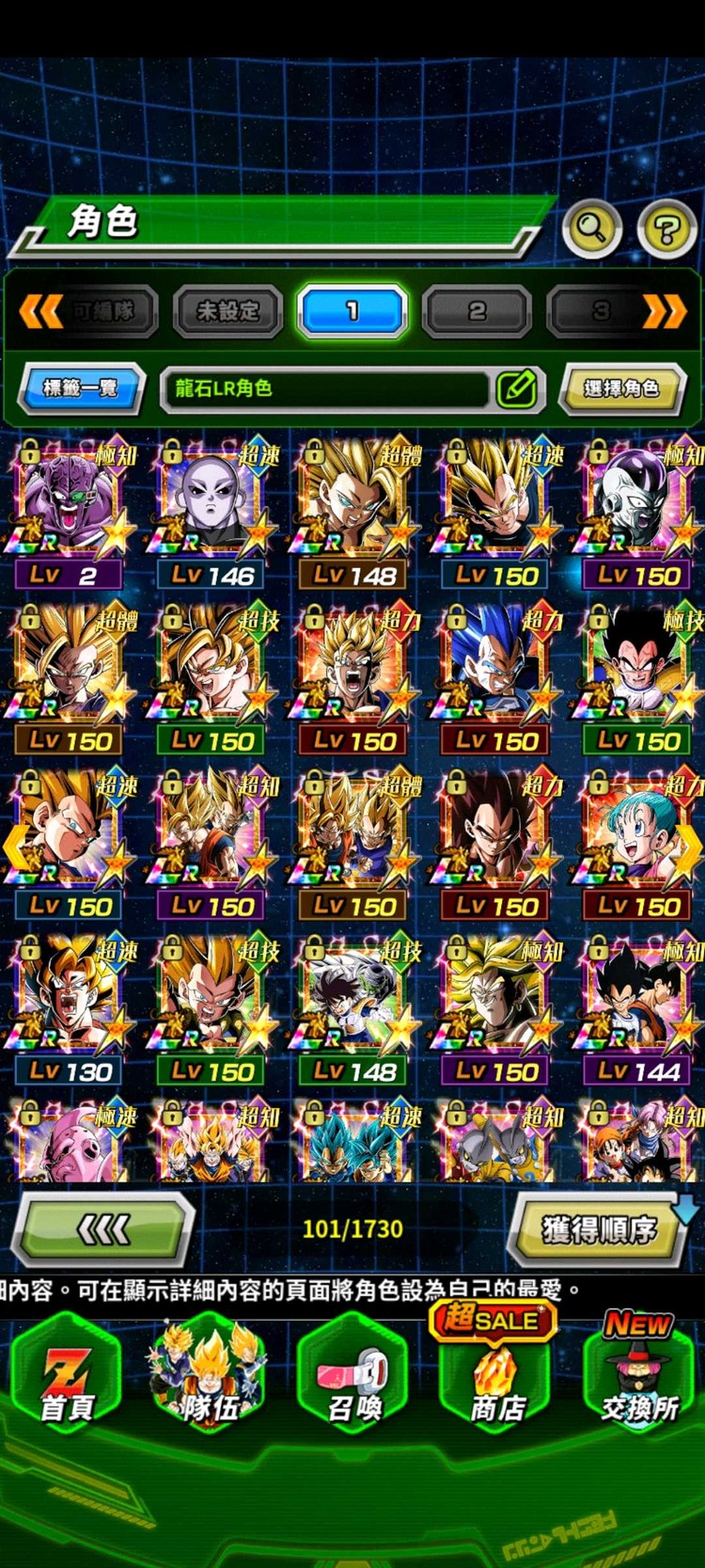Image resolution: width=705 pixels, height=1568 pixels.
Task: Go to the next tag tabs
Action: click(x=664, y=311)
